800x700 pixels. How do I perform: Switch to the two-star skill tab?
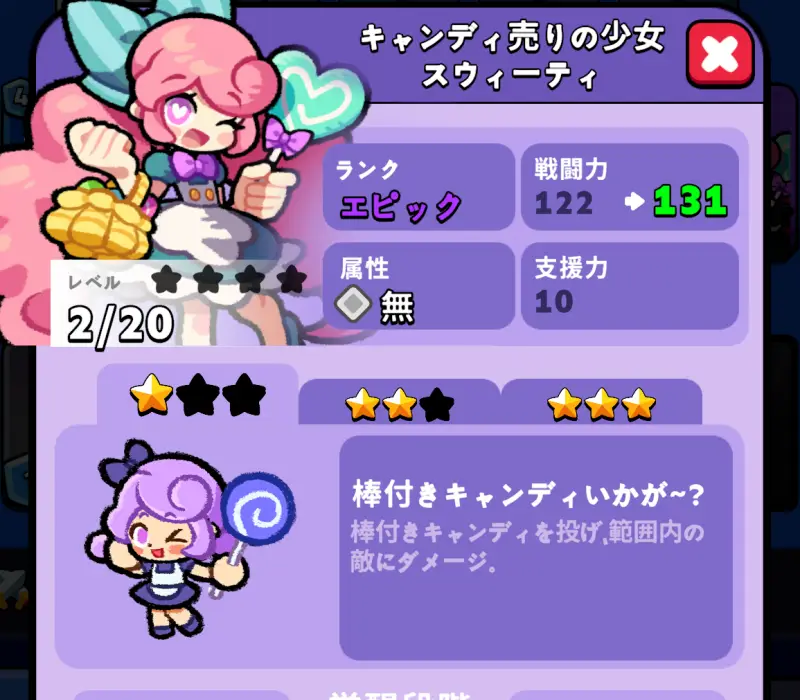click(399, 404)
